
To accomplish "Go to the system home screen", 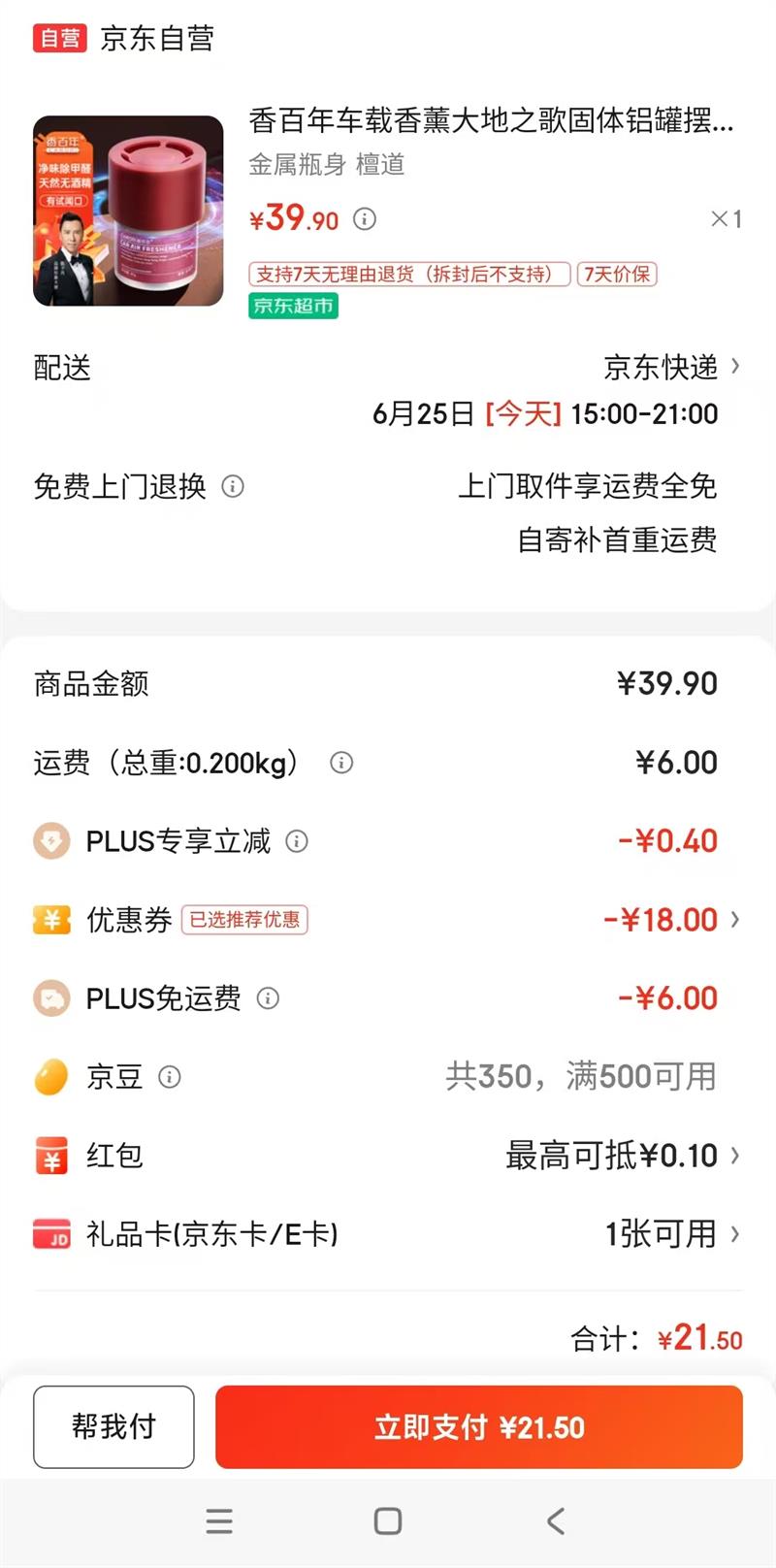I will click(388, 1520).
